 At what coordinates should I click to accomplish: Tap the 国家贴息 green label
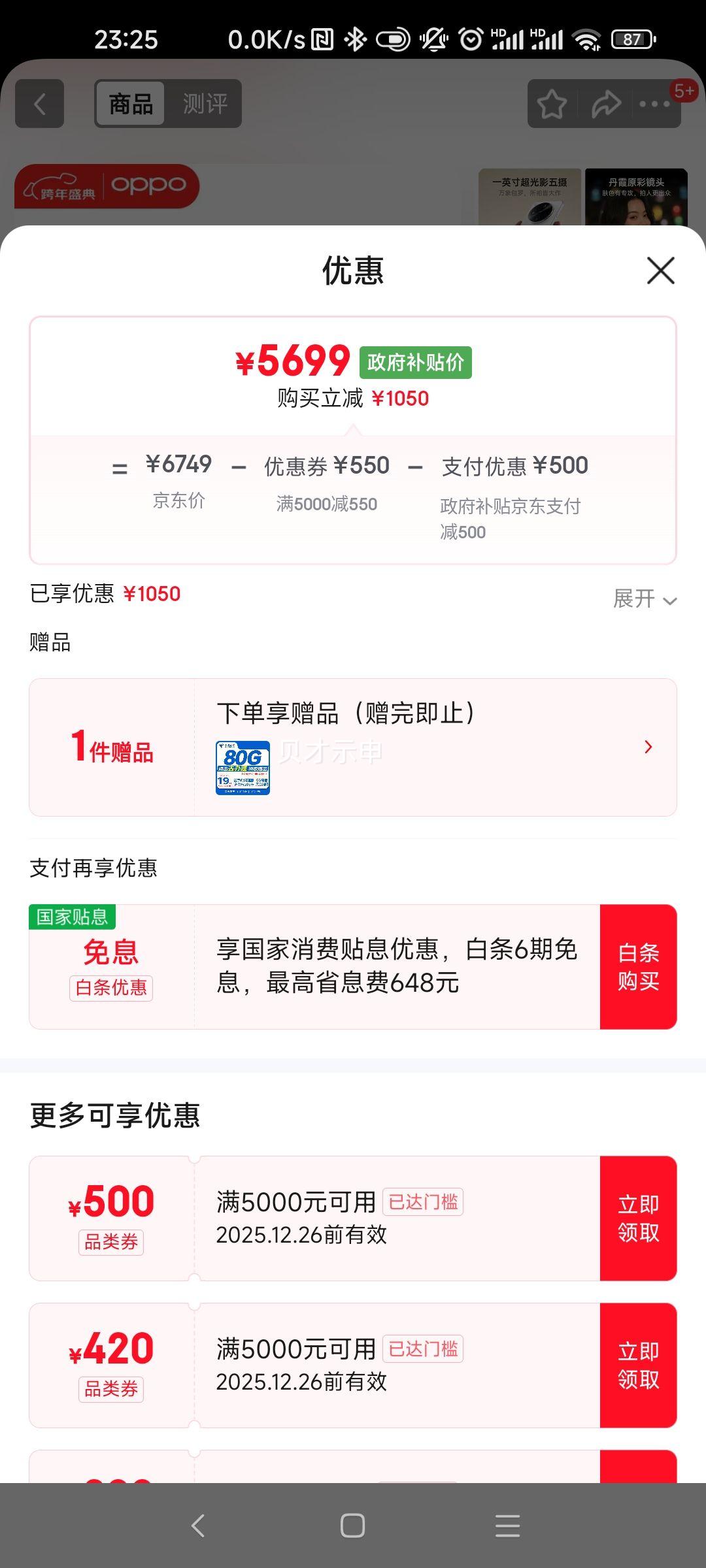click(x=72, y=917)
